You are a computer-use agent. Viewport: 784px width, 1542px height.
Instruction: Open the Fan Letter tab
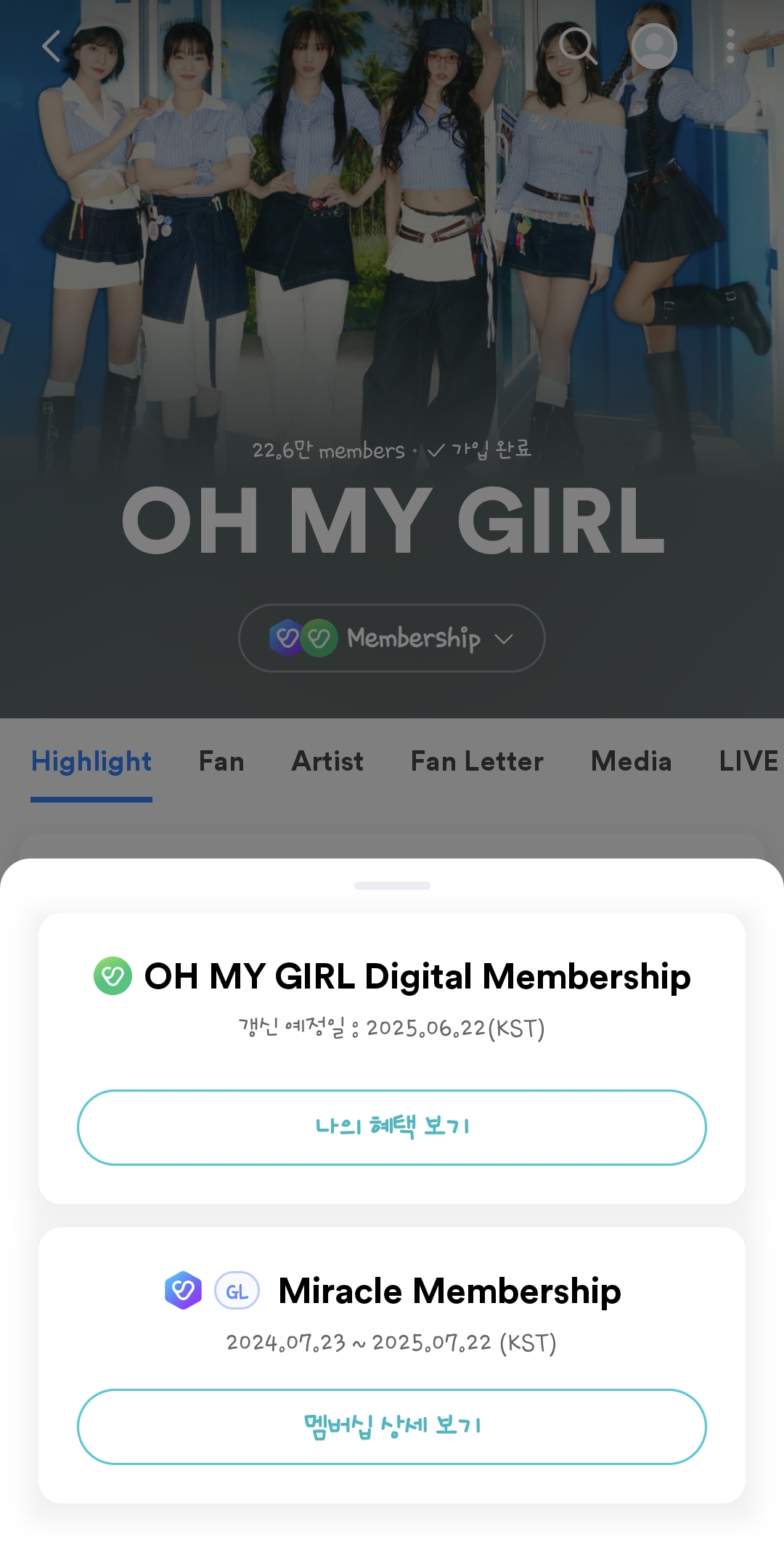[477, 761]
